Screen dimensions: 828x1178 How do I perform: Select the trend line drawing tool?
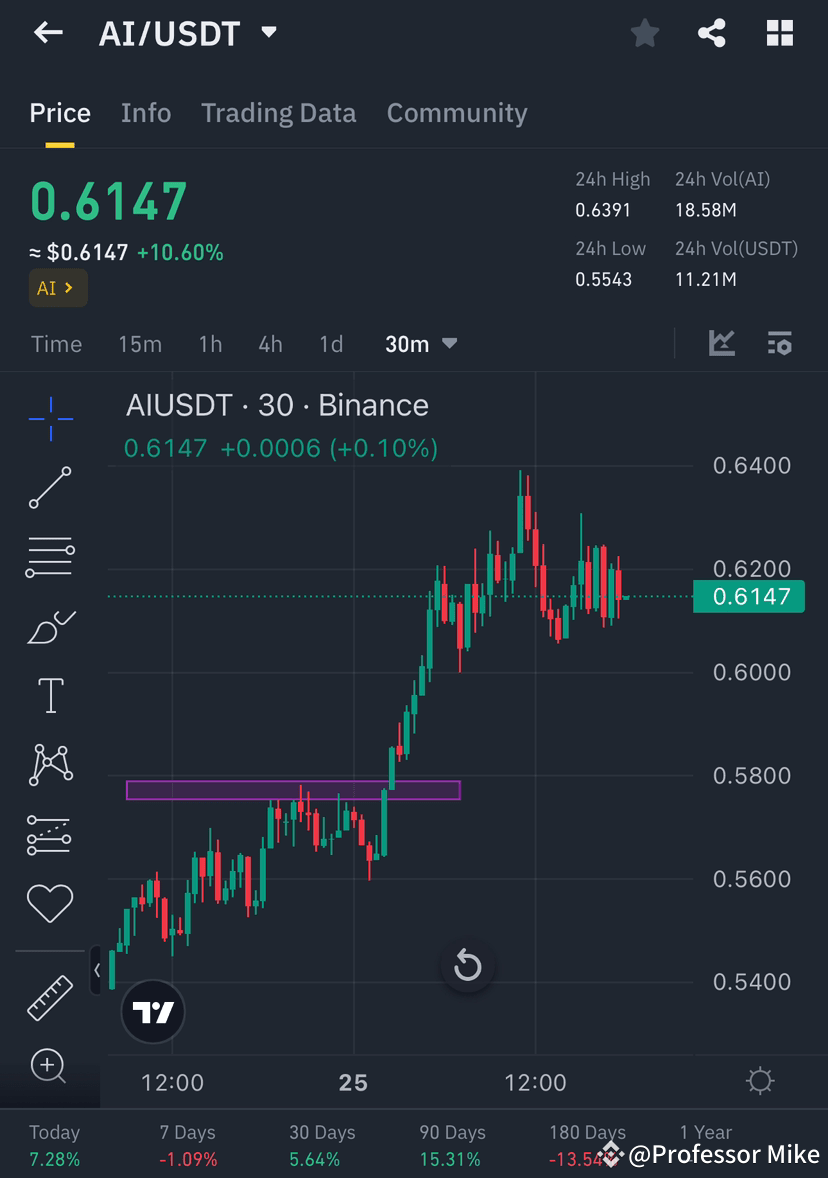click(x=51, y=489)
